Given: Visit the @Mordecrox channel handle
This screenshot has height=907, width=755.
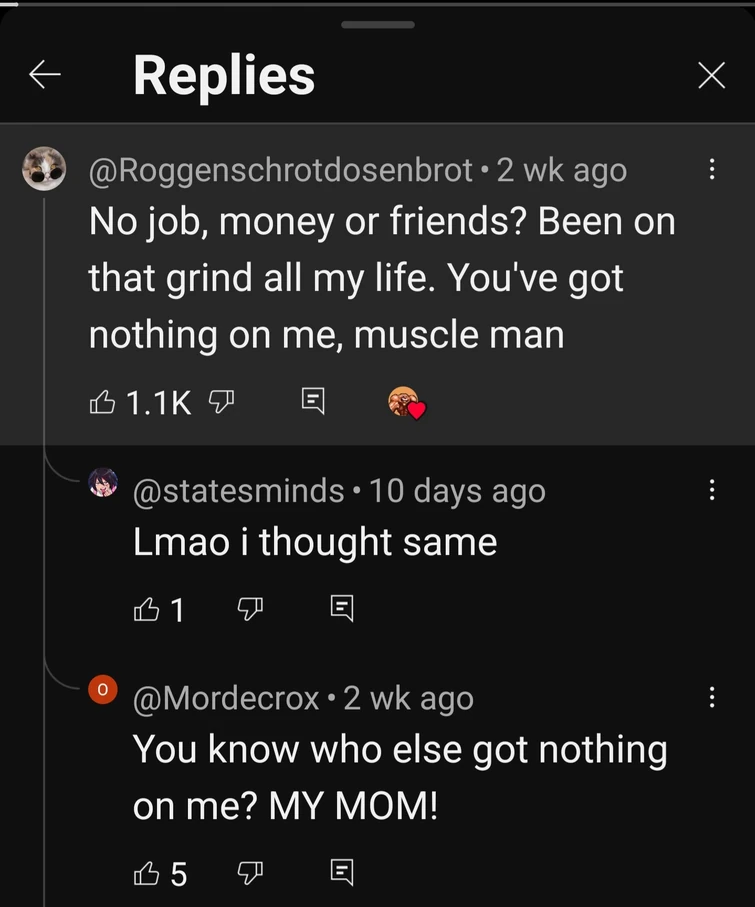Looking at the screenshot, I should (x=226, y=698).
